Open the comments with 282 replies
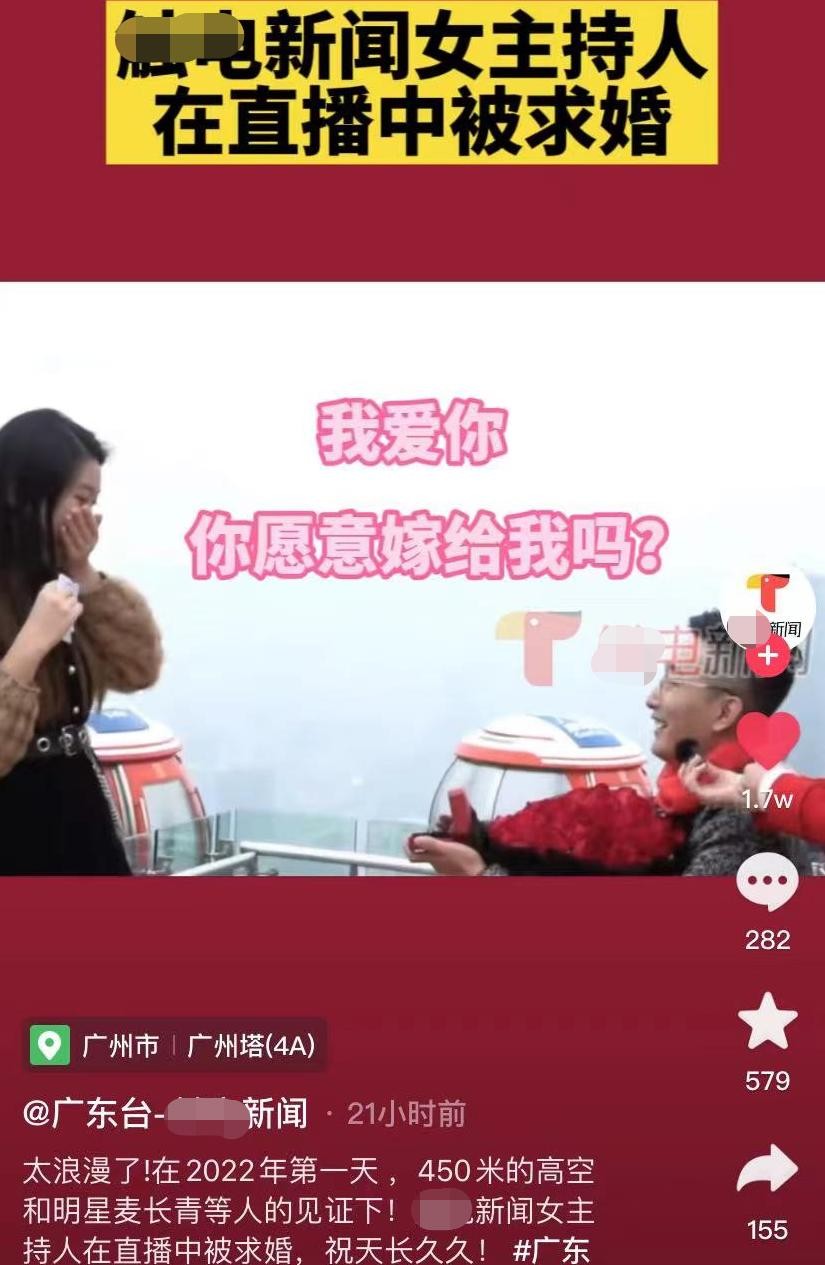Viewport: 825px width, 1265px height. [x=767, y=884]
